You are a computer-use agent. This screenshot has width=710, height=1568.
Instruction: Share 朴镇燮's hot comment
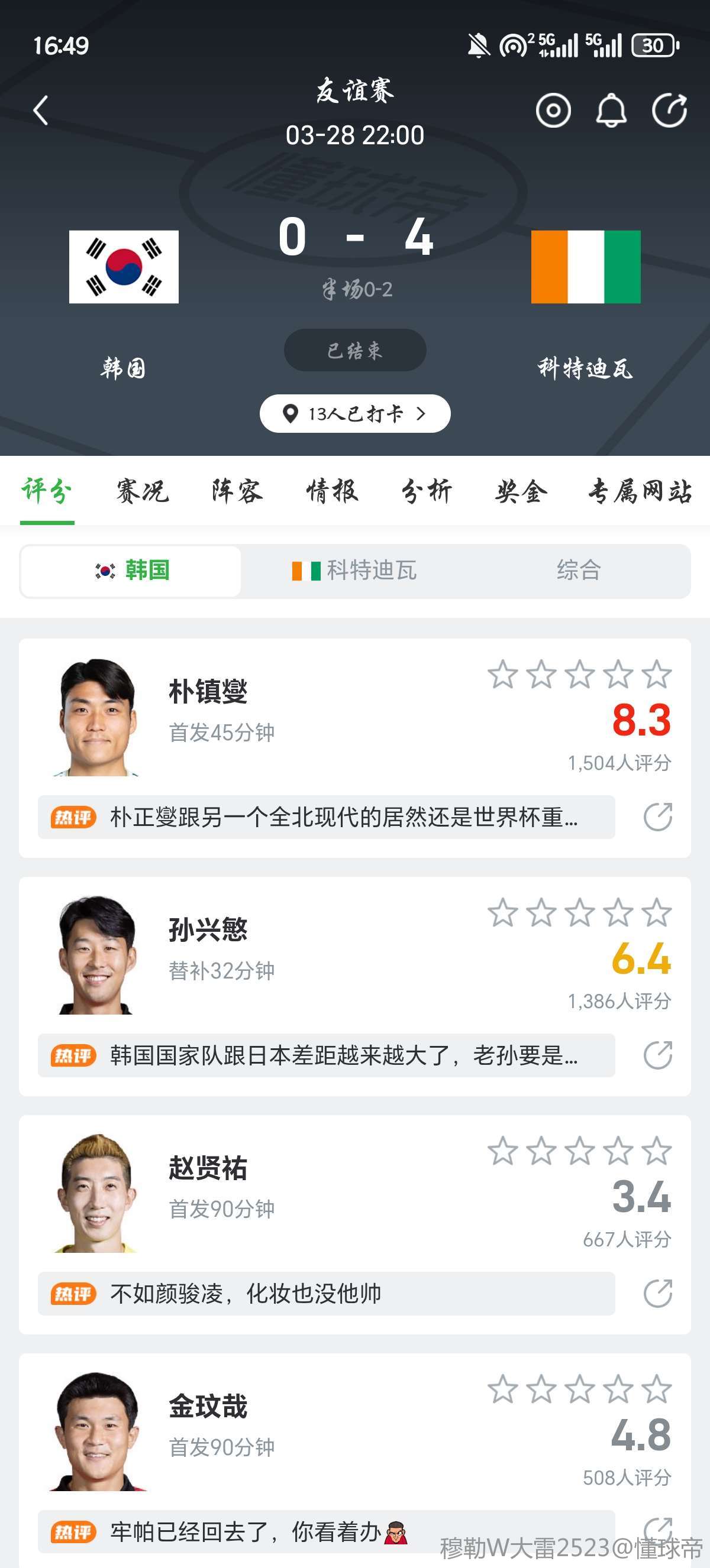pyautogui.click(x=657, y=817)
